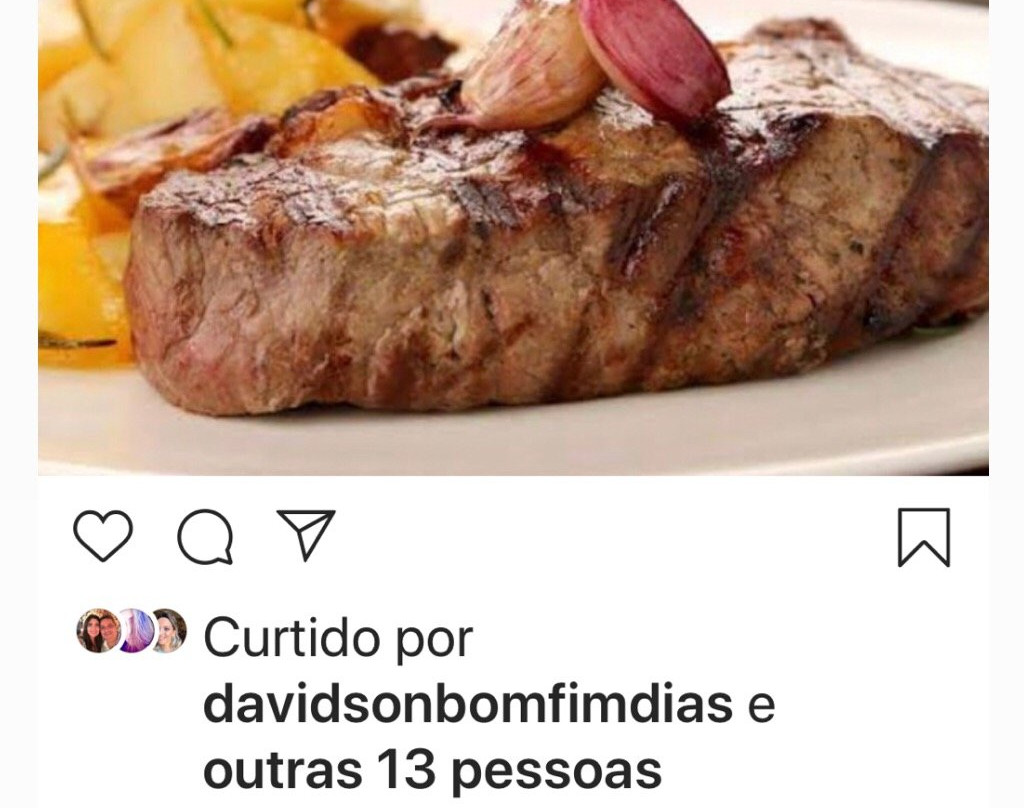This screenshot has height=808, width=1024.
Task: Open davidsonbomfimdias's profile
Action: (468, 705)
